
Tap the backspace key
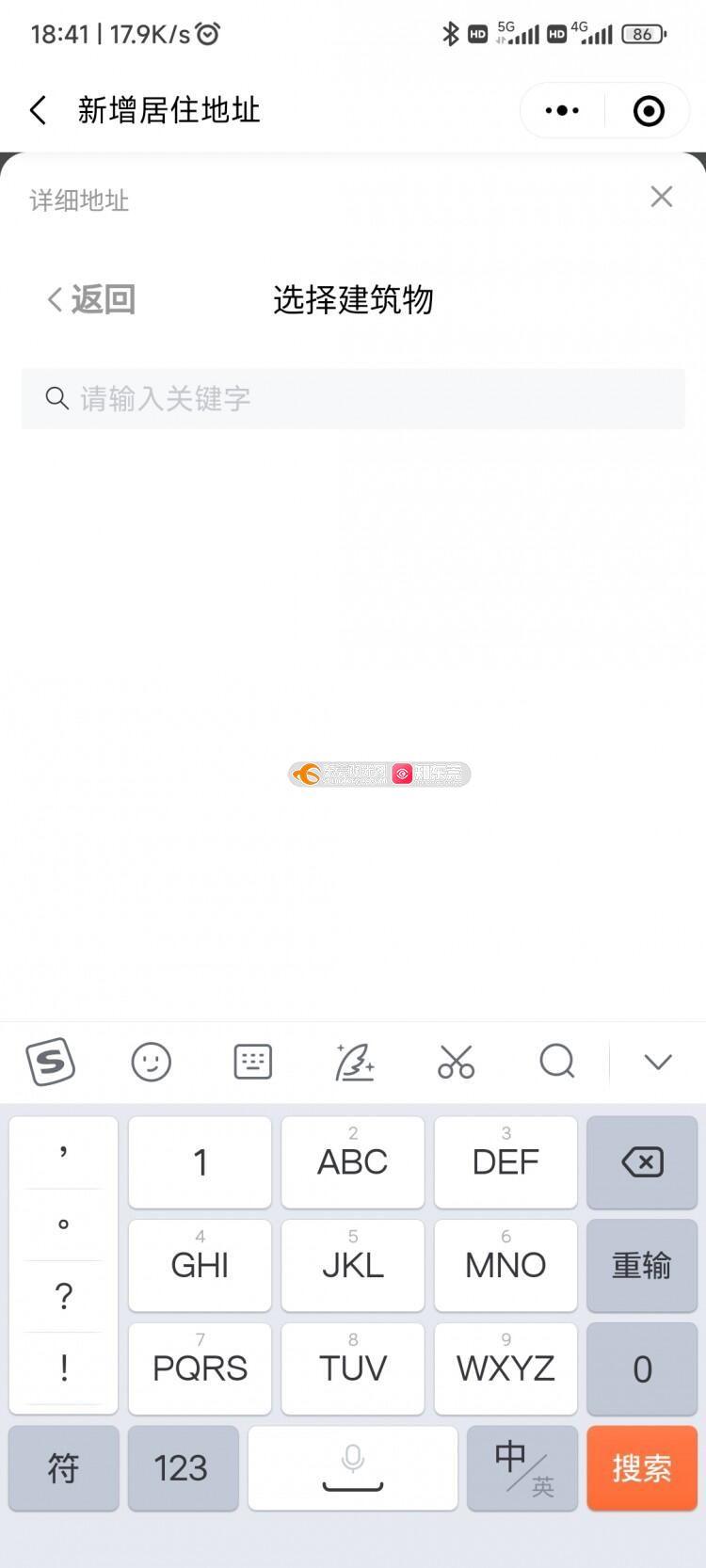(642, 1162)
